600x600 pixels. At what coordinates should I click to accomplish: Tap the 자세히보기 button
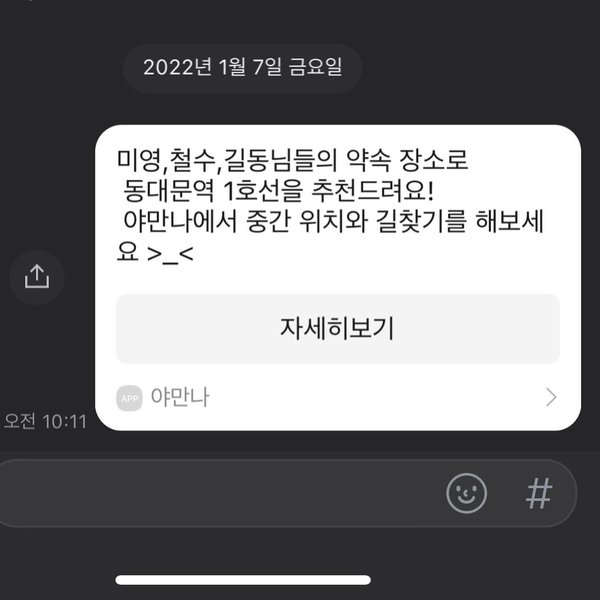click(337, 329)
